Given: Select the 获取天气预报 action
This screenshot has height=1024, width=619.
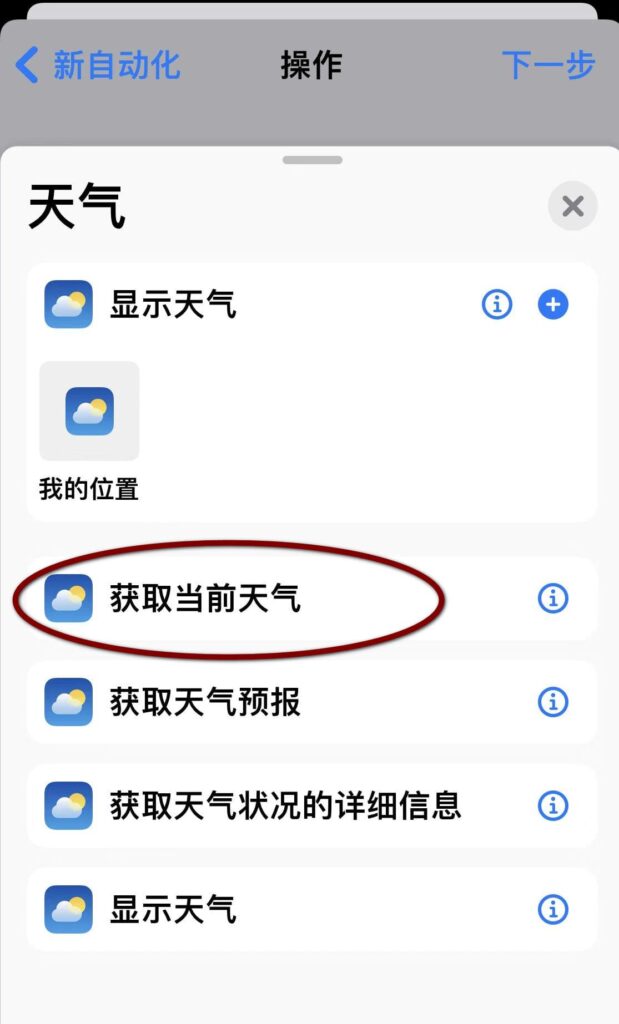Looking at the screenshot, I should 311,702.
